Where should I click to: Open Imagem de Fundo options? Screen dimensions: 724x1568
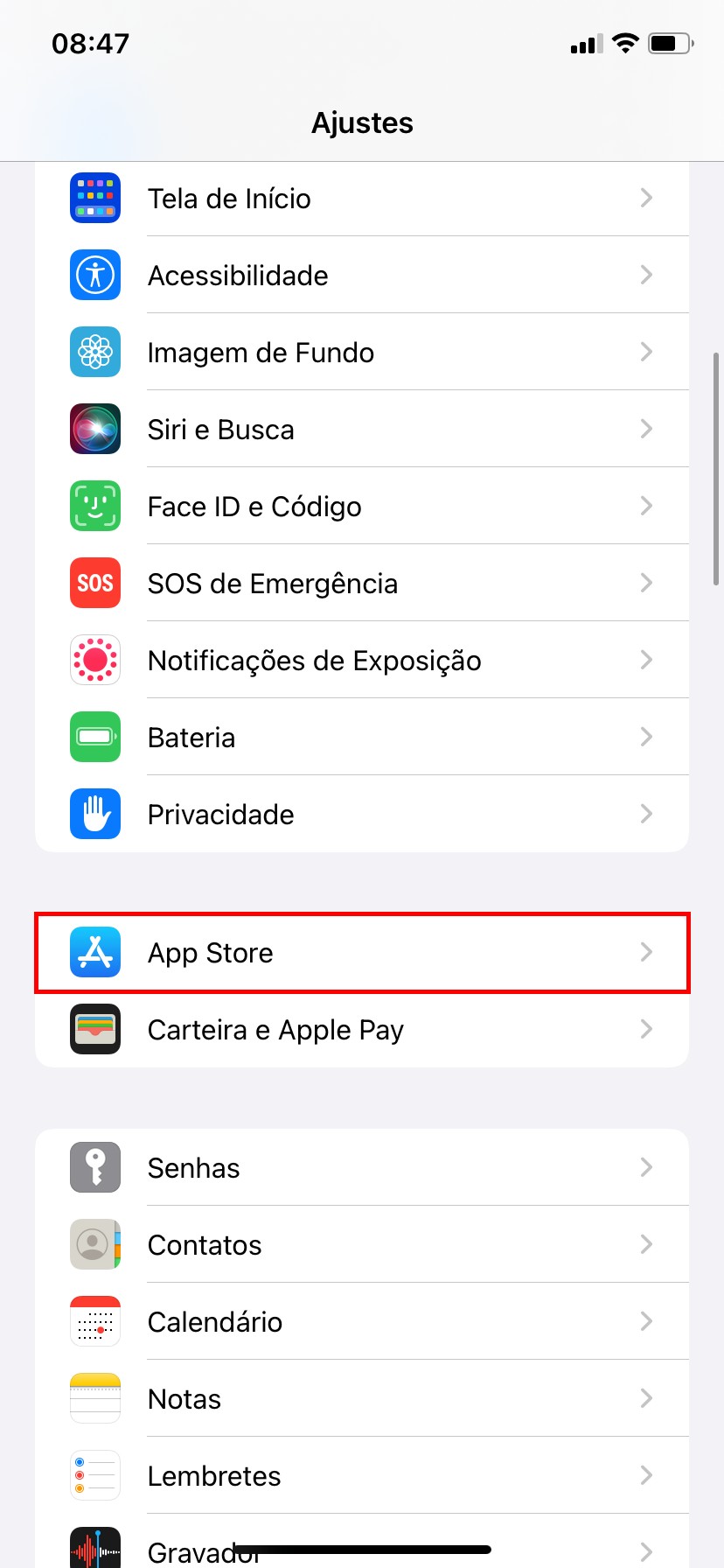coord(361,353)
